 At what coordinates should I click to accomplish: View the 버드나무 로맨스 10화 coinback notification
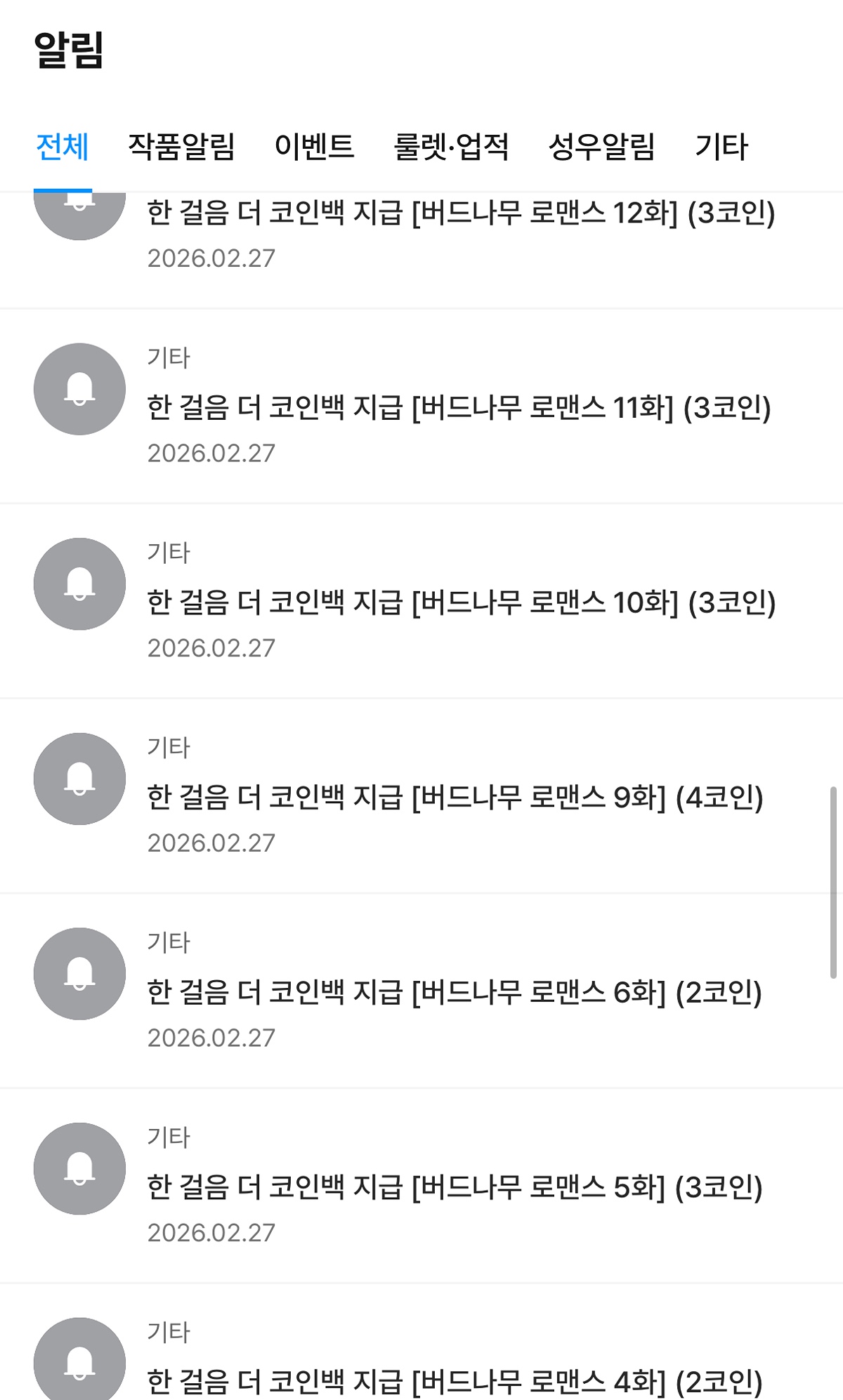[x=421, y=601]
